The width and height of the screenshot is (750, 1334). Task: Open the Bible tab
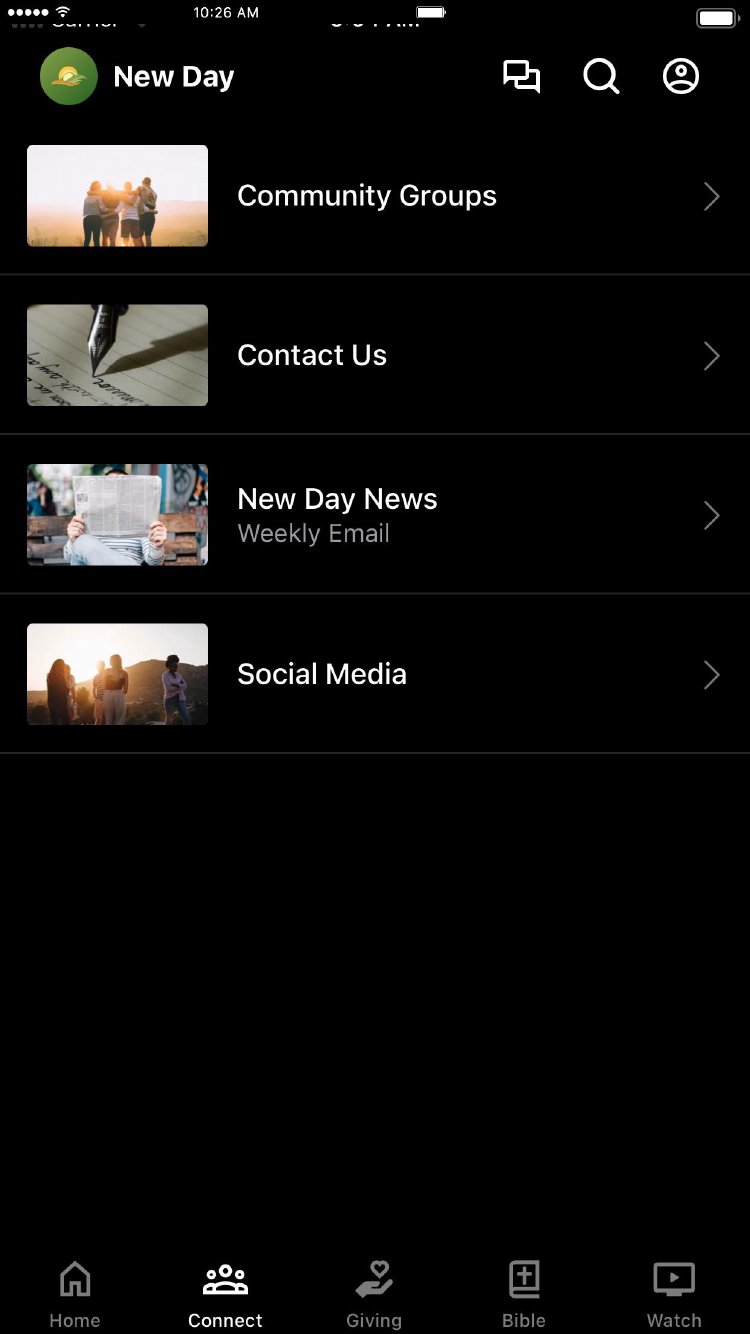(524, 1294)
